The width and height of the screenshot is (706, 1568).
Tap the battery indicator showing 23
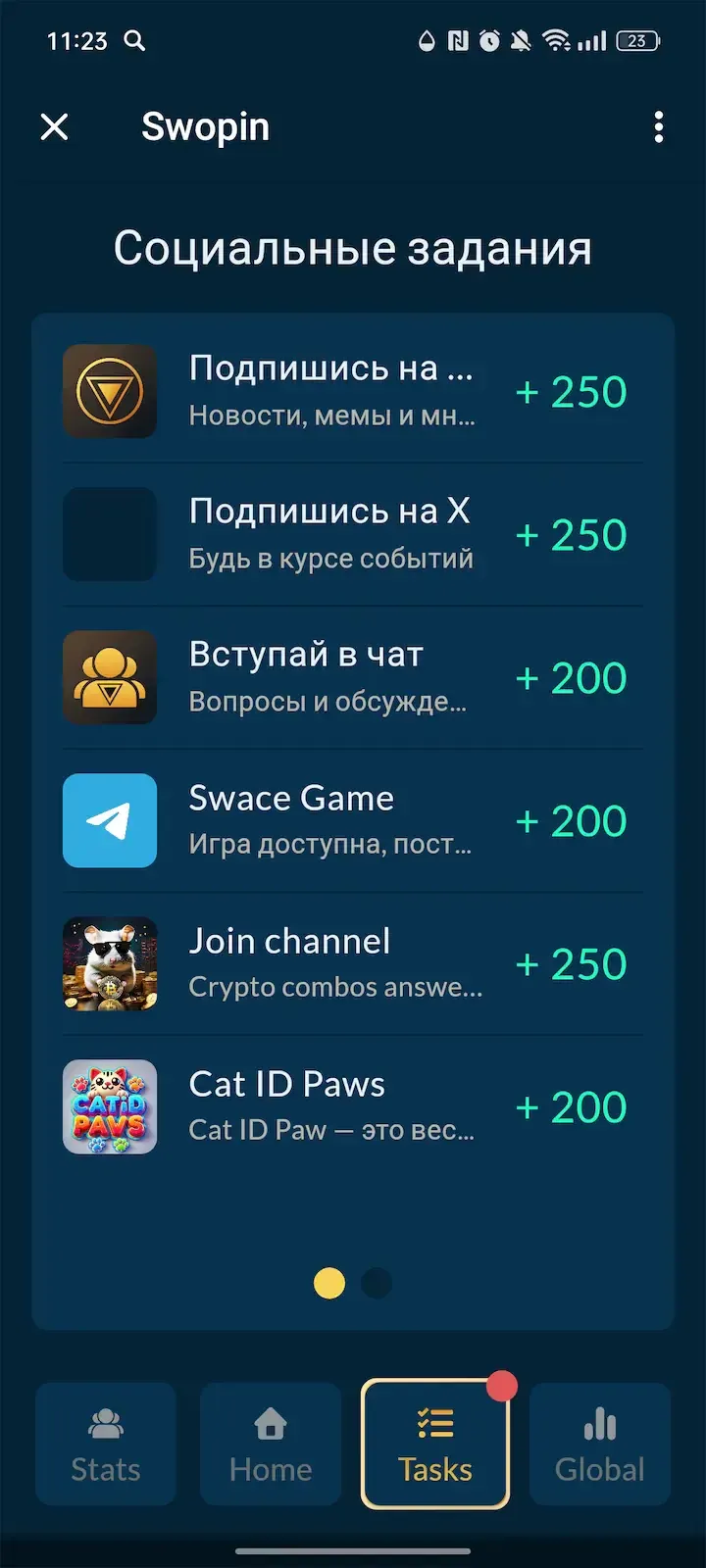pyautogui.click(x=635, y=41)
